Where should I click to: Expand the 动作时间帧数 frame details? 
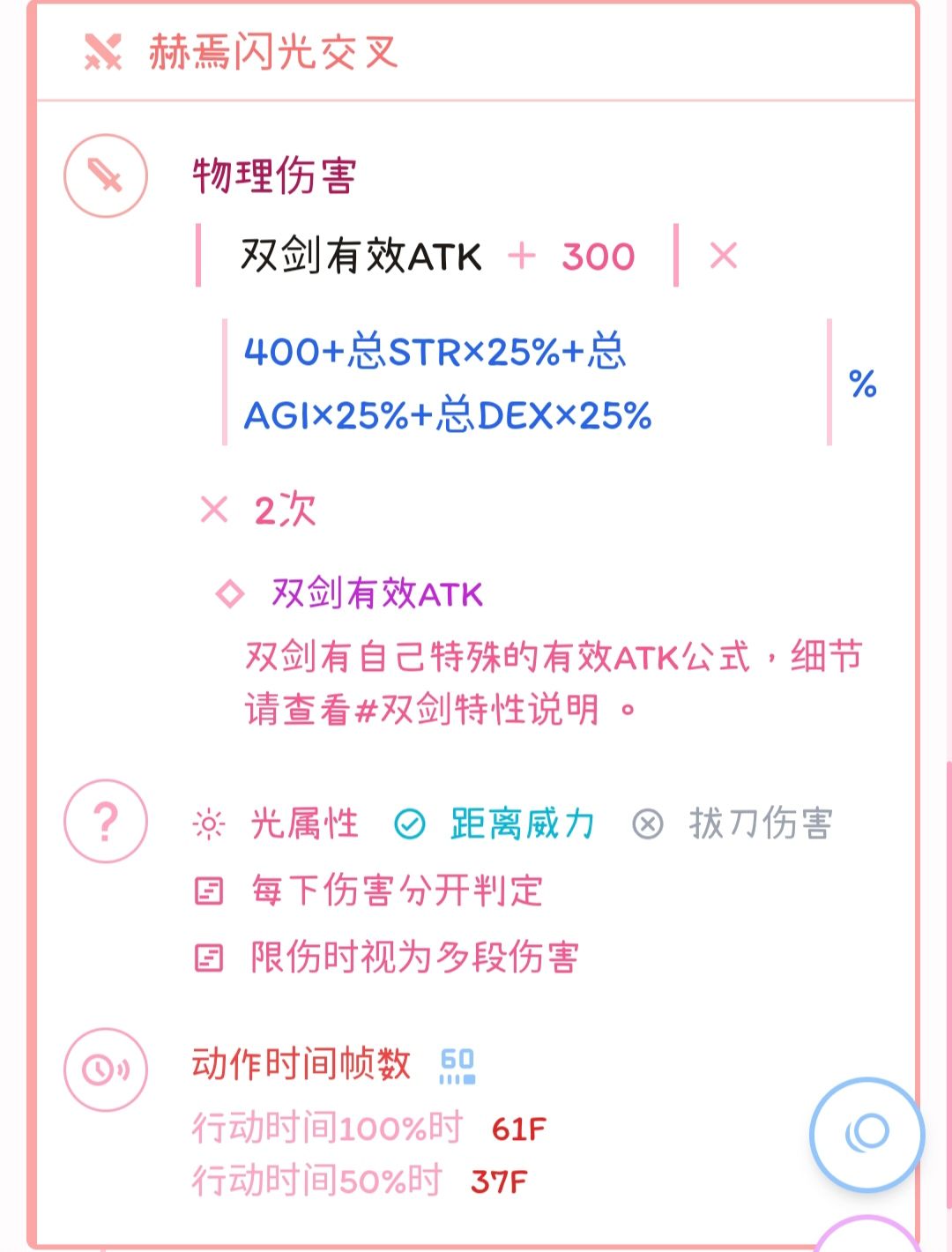pos(300,1065)
